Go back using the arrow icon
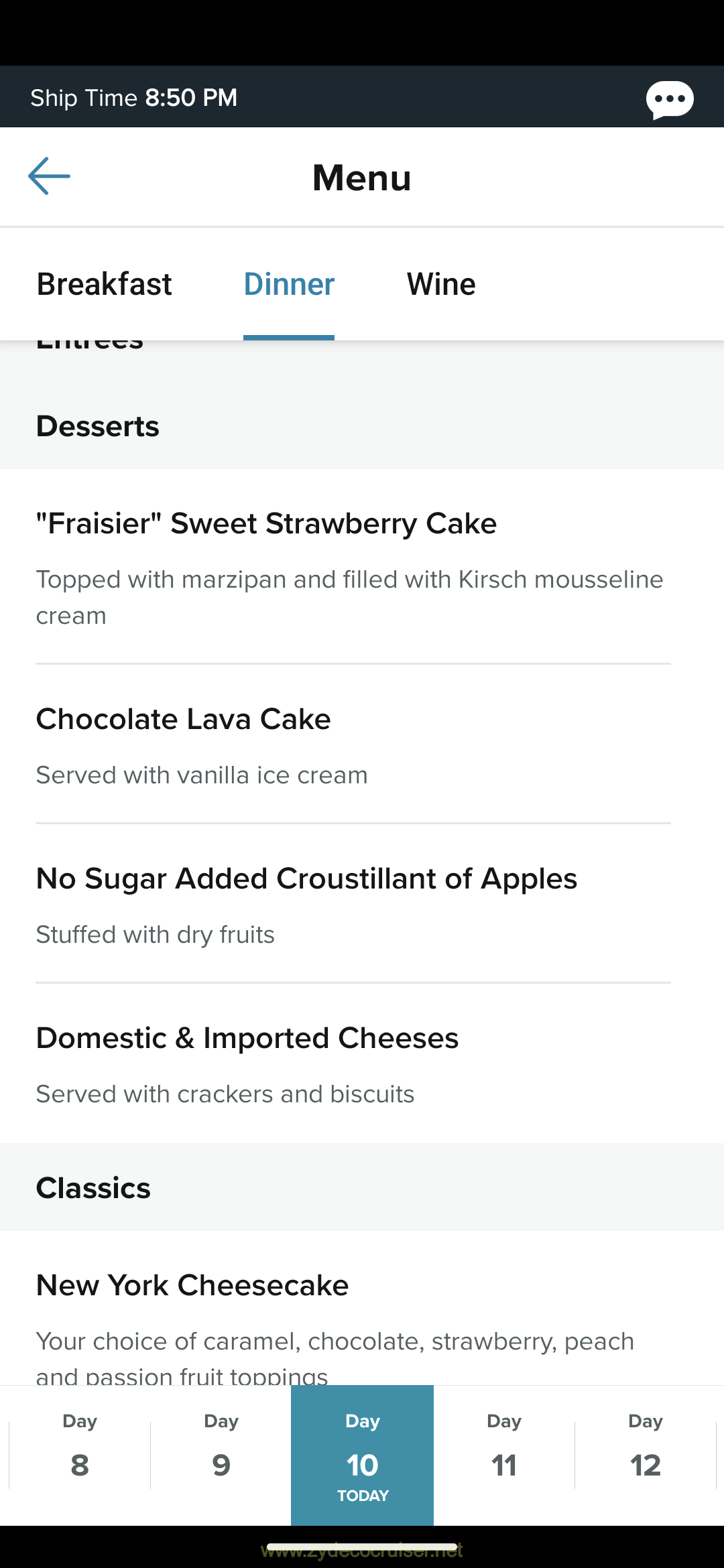This screenshot has width=724, height=1568. [49, 176]
